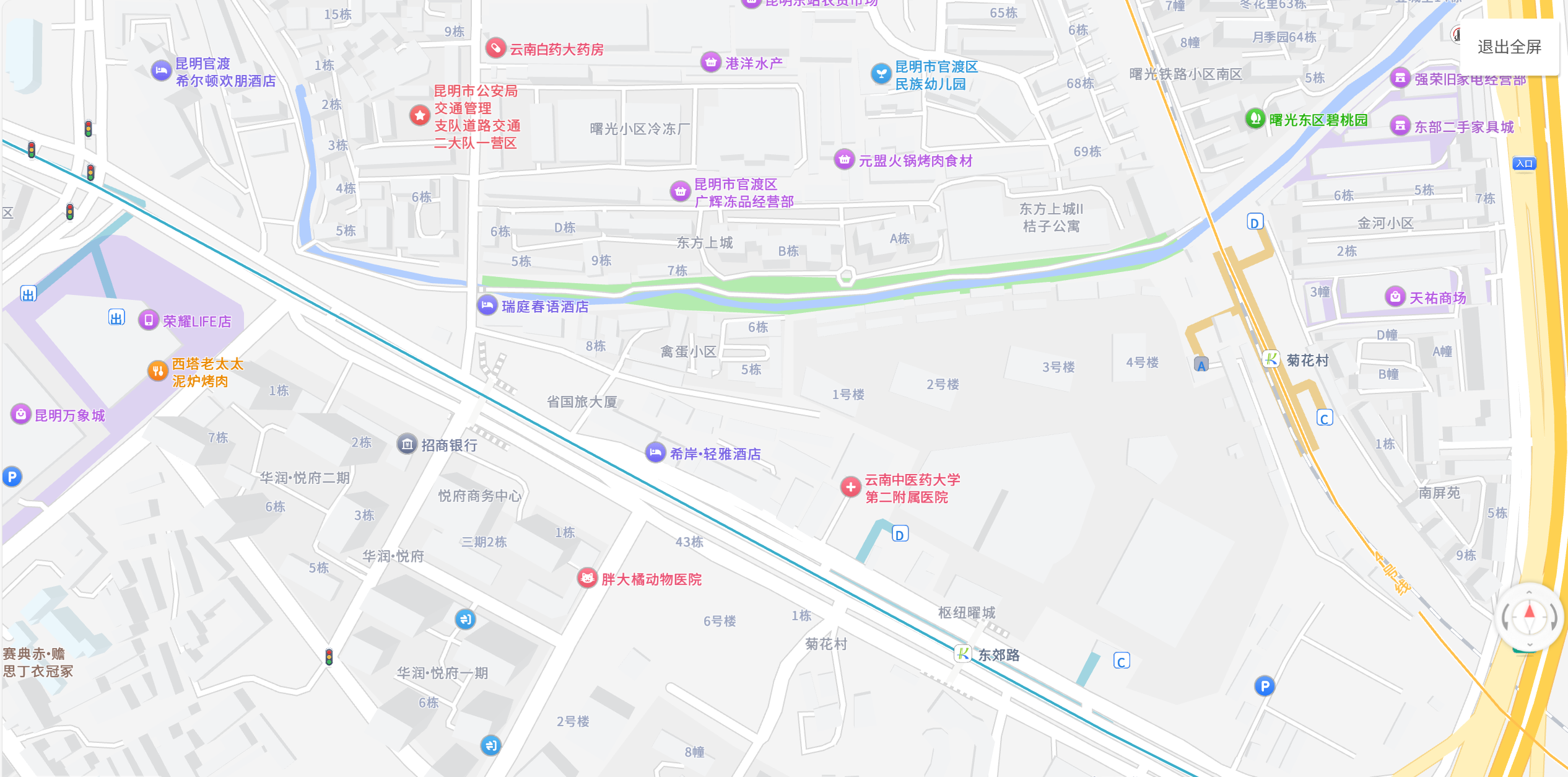Tap the 东部二手家具城 marker

pyautogui.click(x=1400, y=126)
